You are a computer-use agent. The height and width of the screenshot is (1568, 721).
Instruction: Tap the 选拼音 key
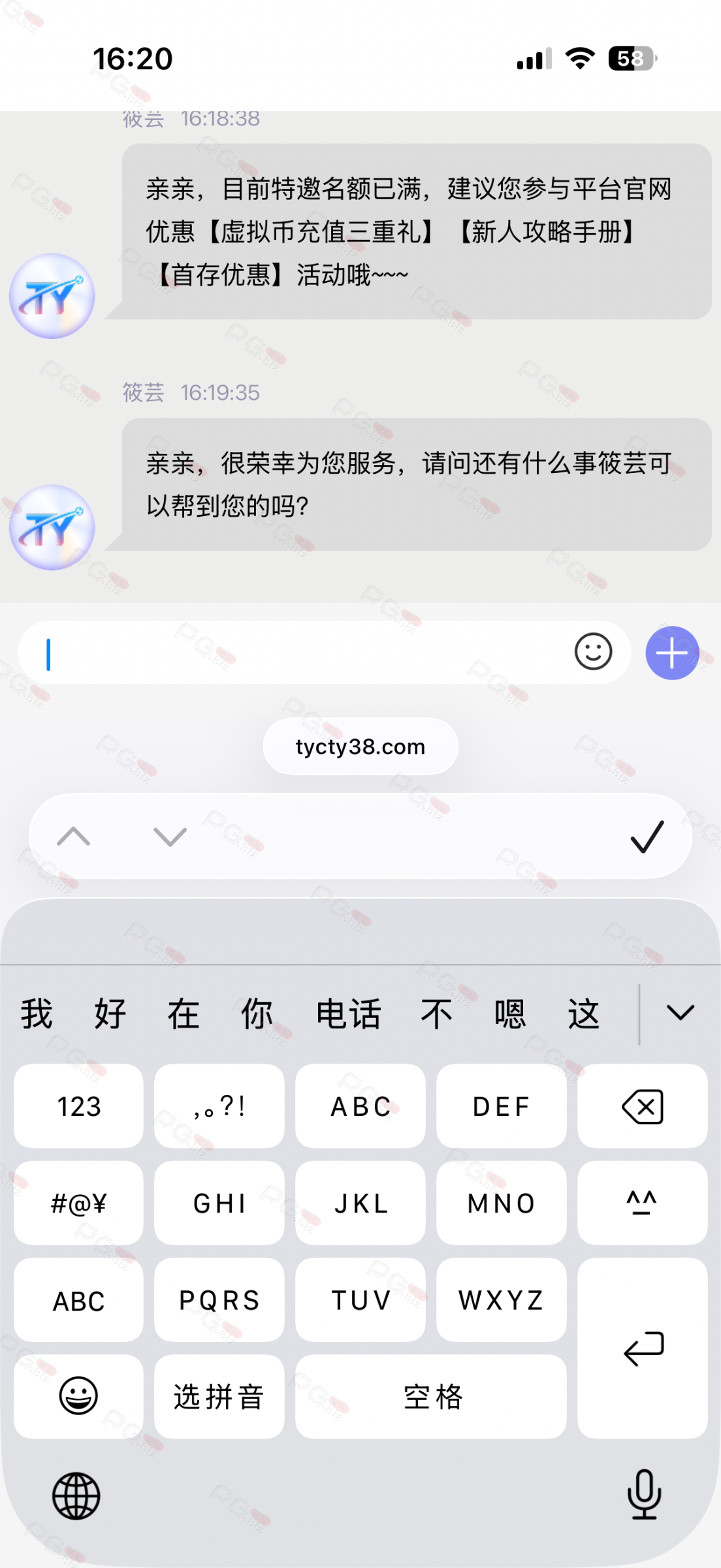(219, 1396)
